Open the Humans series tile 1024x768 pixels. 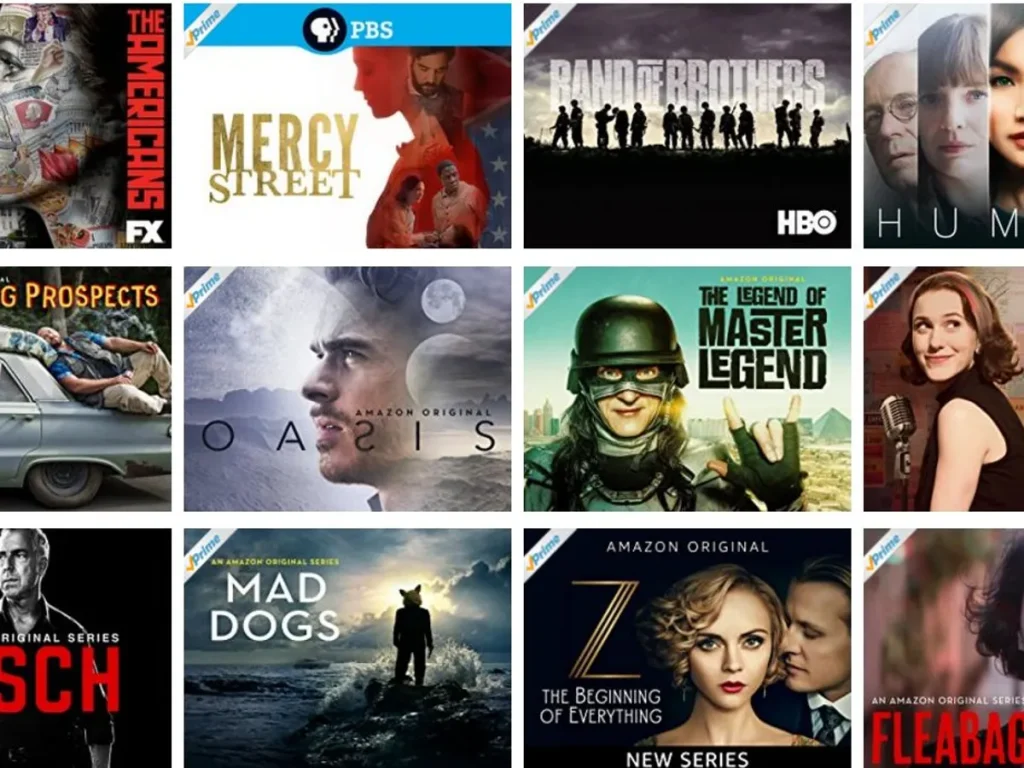943,125
